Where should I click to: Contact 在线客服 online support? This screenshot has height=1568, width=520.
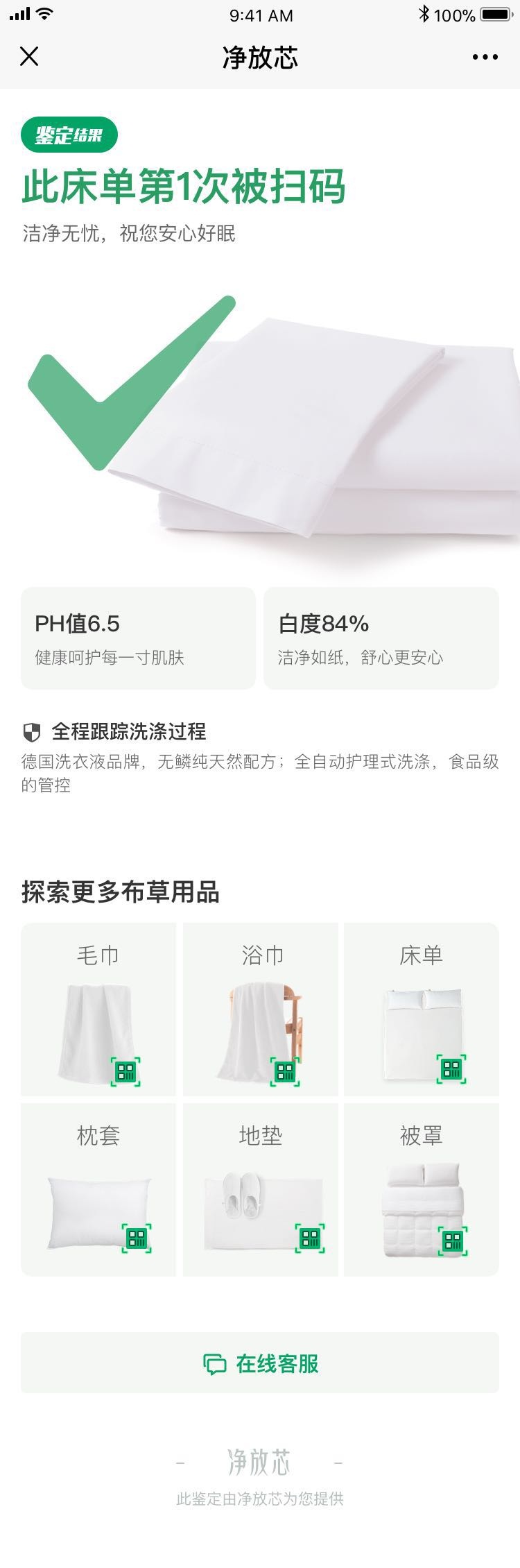[260, 1363]
